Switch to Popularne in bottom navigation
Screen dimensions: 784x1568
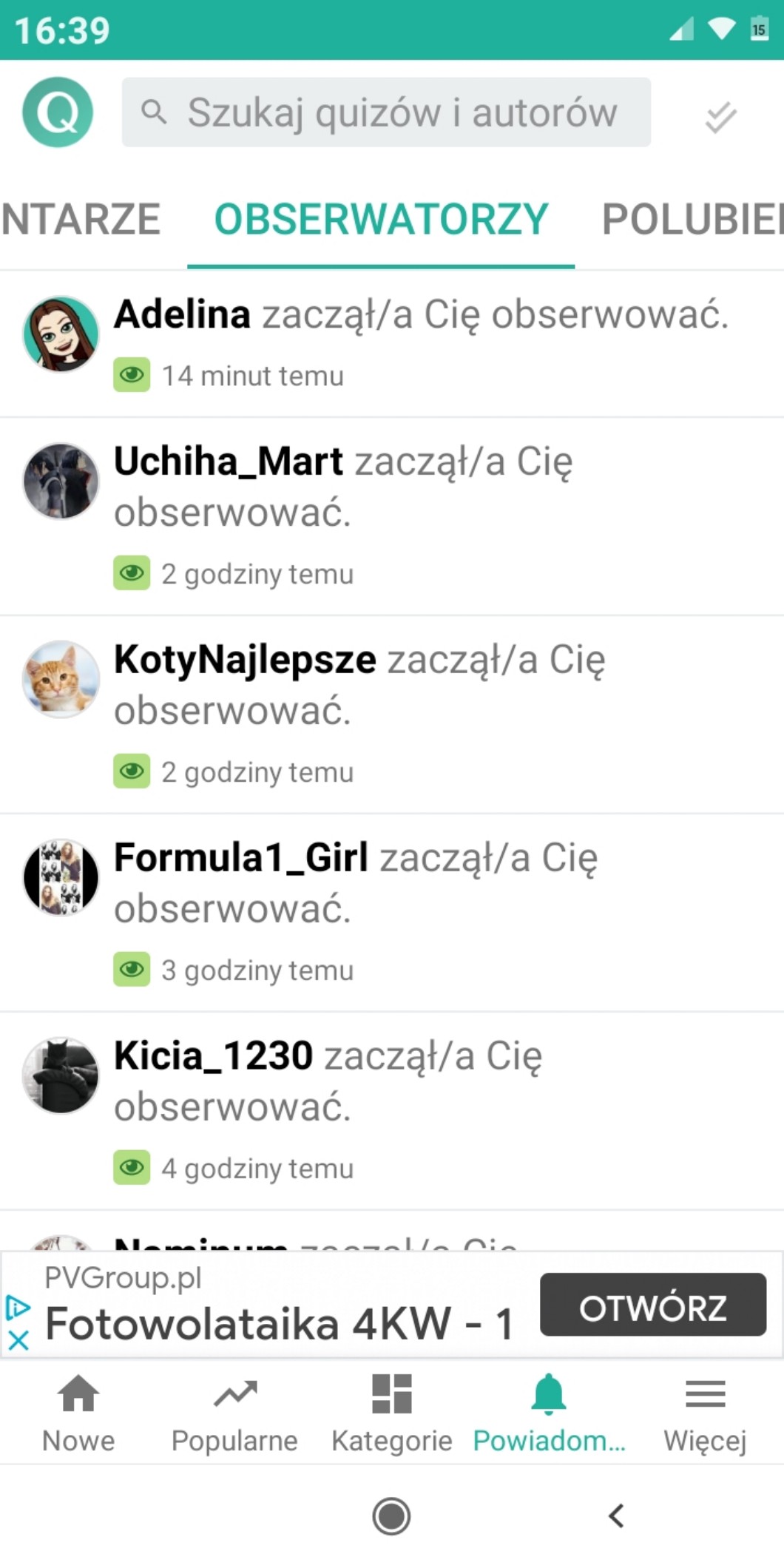point(234,1413)
